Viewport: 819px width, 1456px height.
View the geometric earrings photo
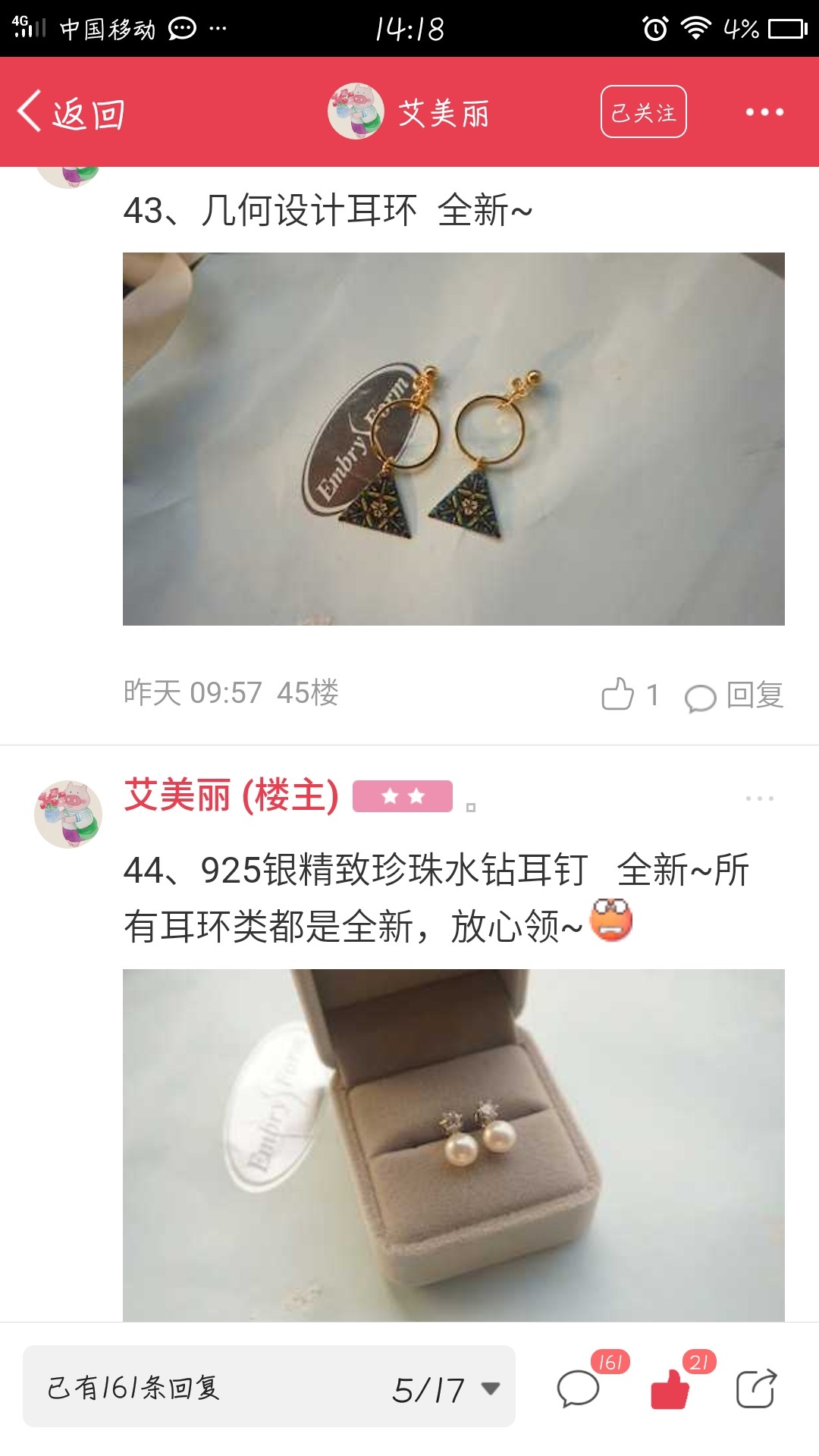tap(453, 439)
